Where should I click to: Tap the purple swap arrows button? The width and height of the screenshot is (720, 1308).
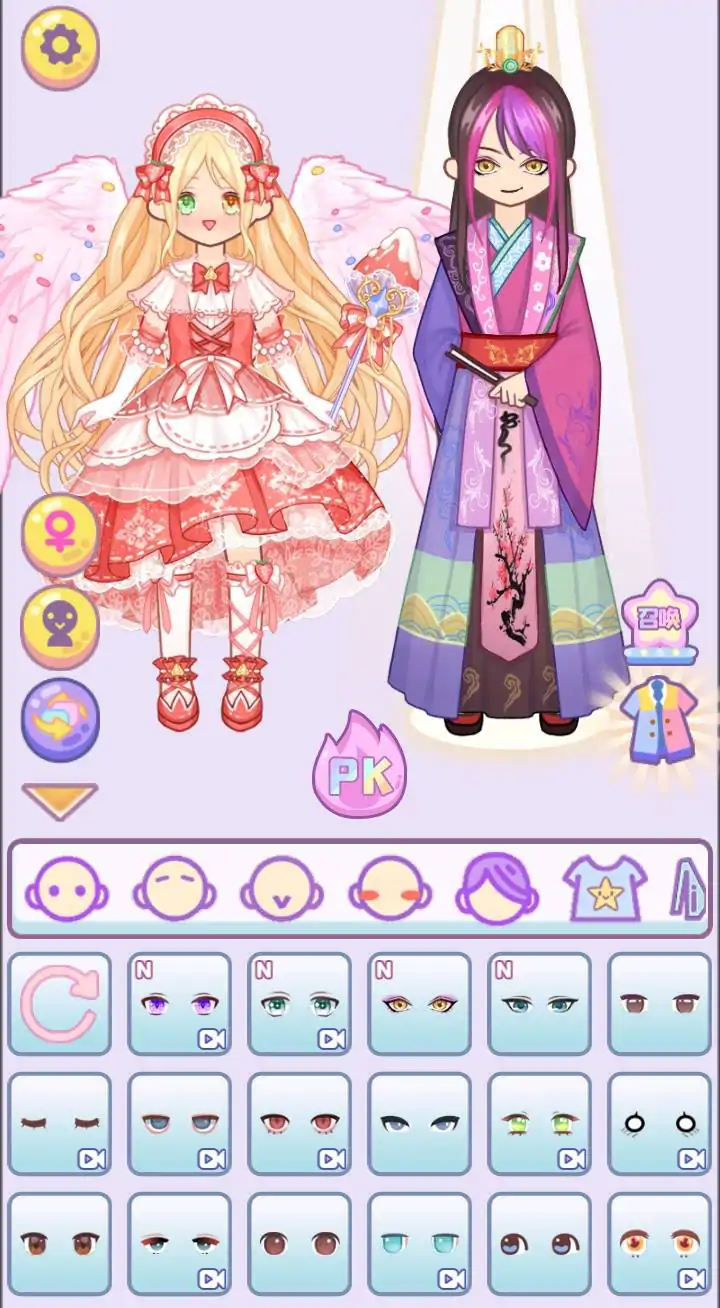click(x=60, y=719)
